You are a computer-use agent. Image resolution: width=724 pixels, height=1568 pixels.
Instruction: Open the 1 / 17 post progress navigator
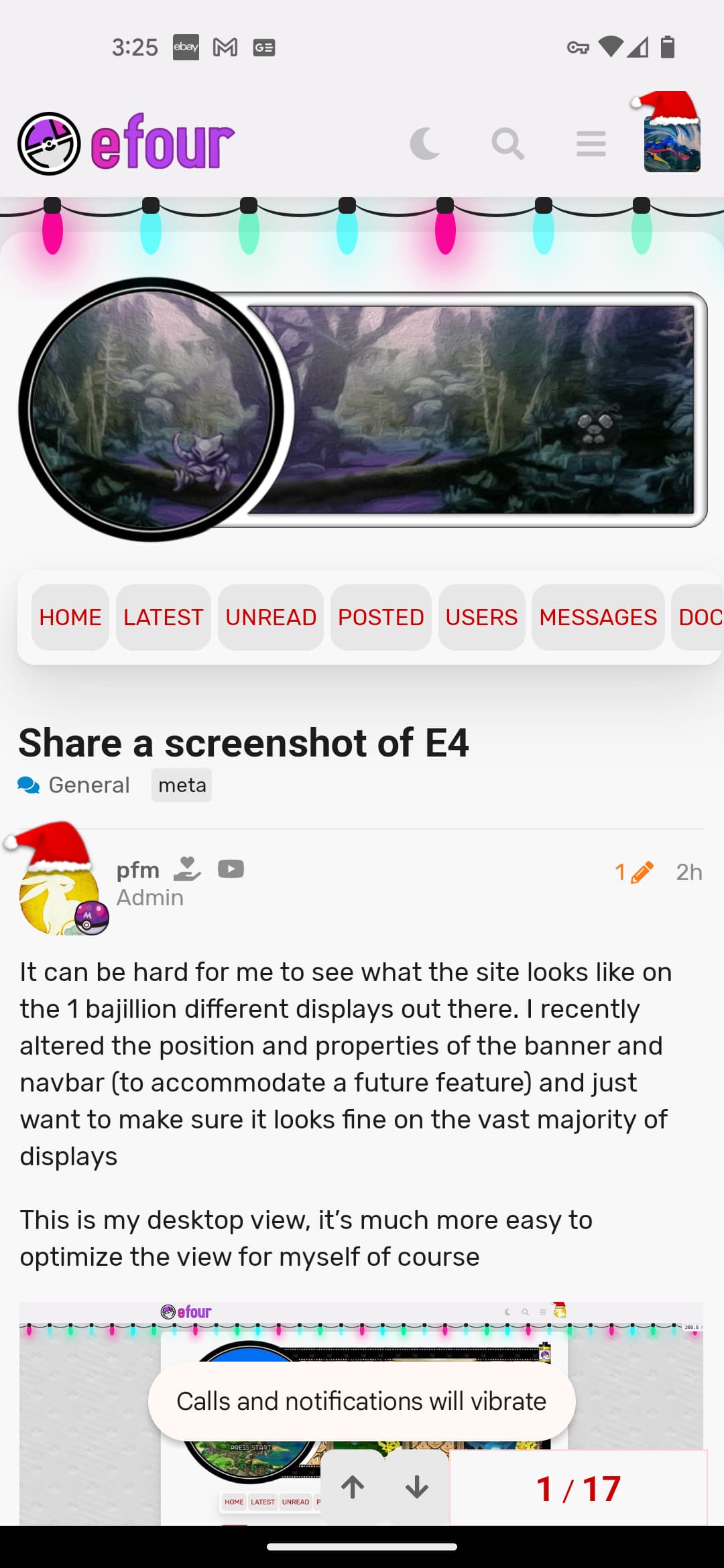click(x=579, y=1488)
